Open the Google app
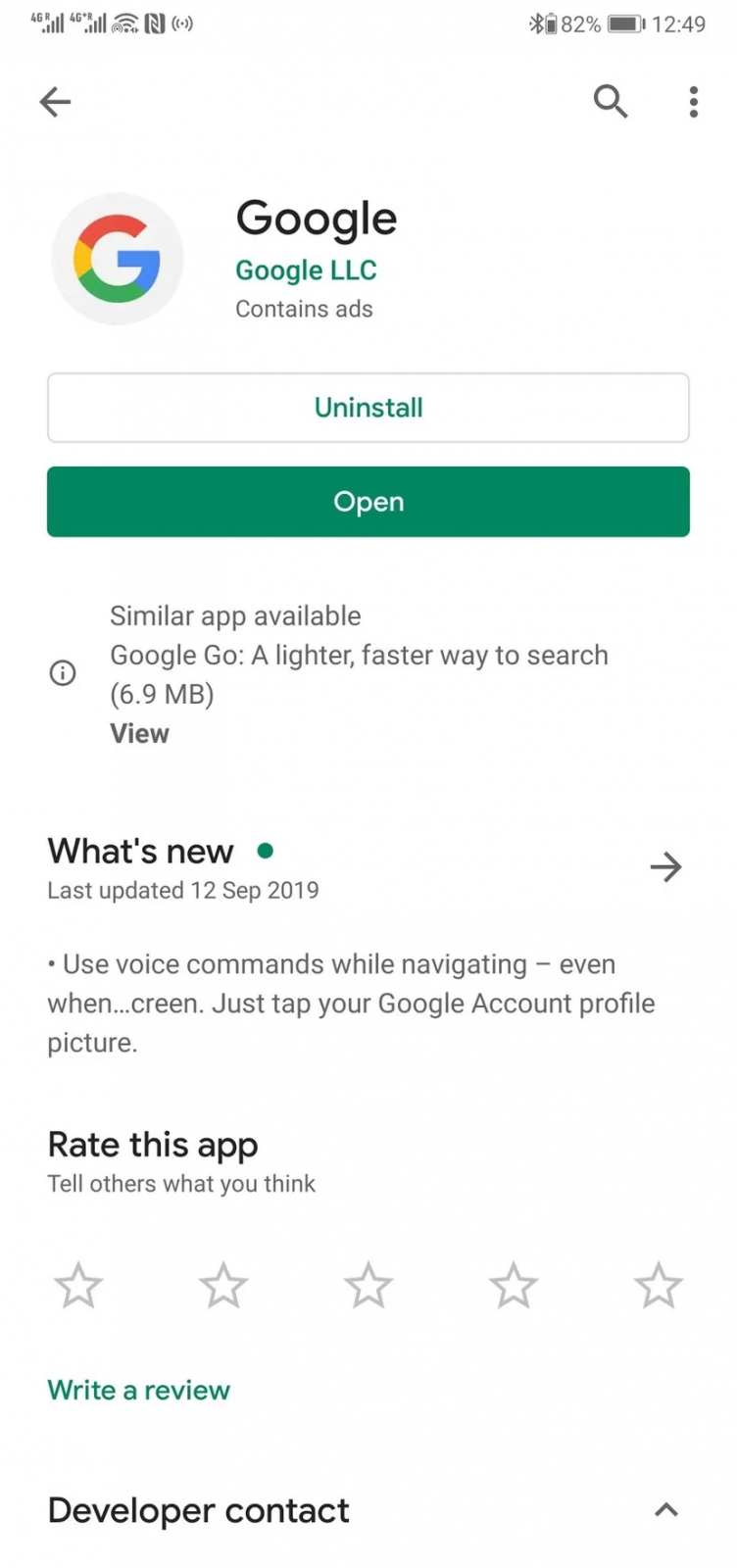Screen dimensions: 737x1568 pos(368,502)
